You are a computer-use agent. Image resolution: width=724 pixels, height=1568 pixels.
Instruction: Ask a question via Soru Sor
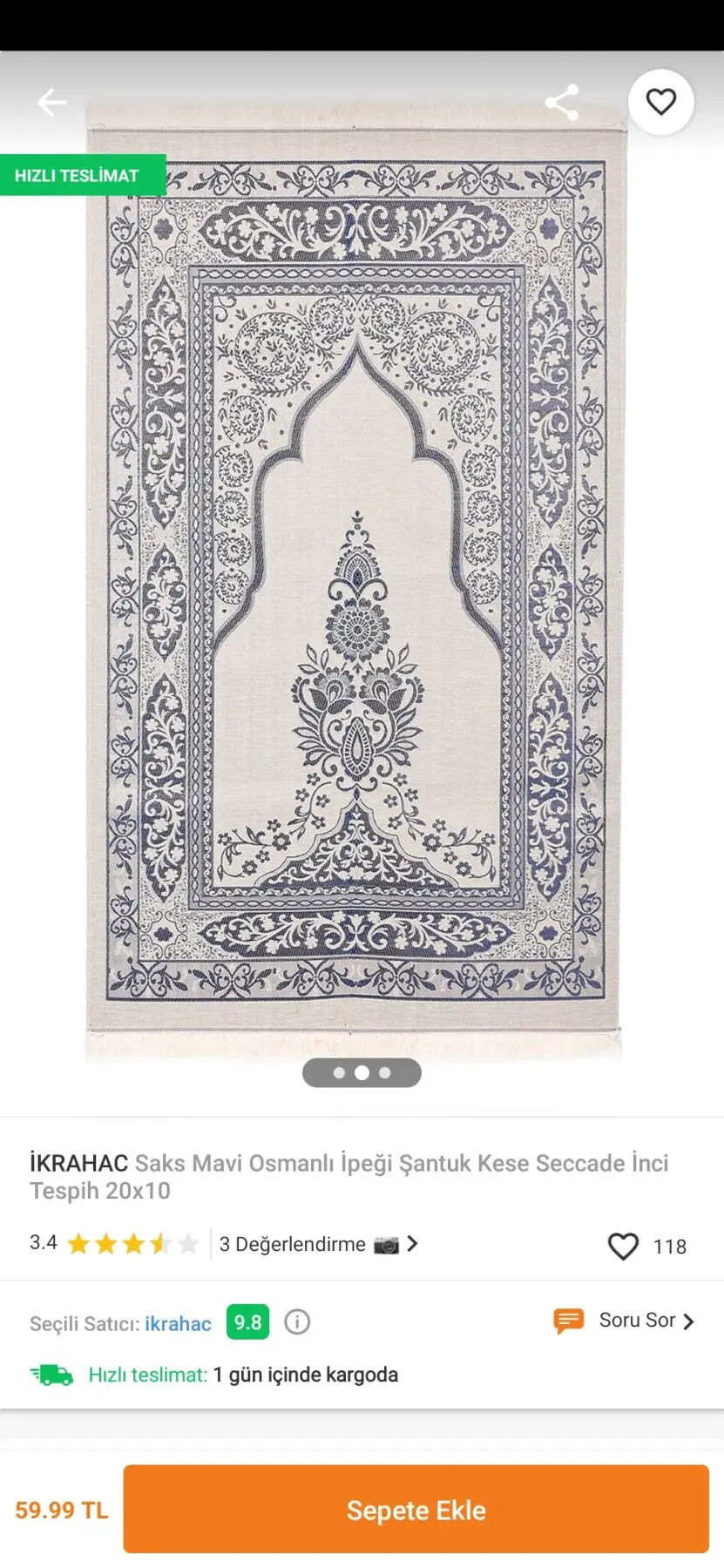637,1321
